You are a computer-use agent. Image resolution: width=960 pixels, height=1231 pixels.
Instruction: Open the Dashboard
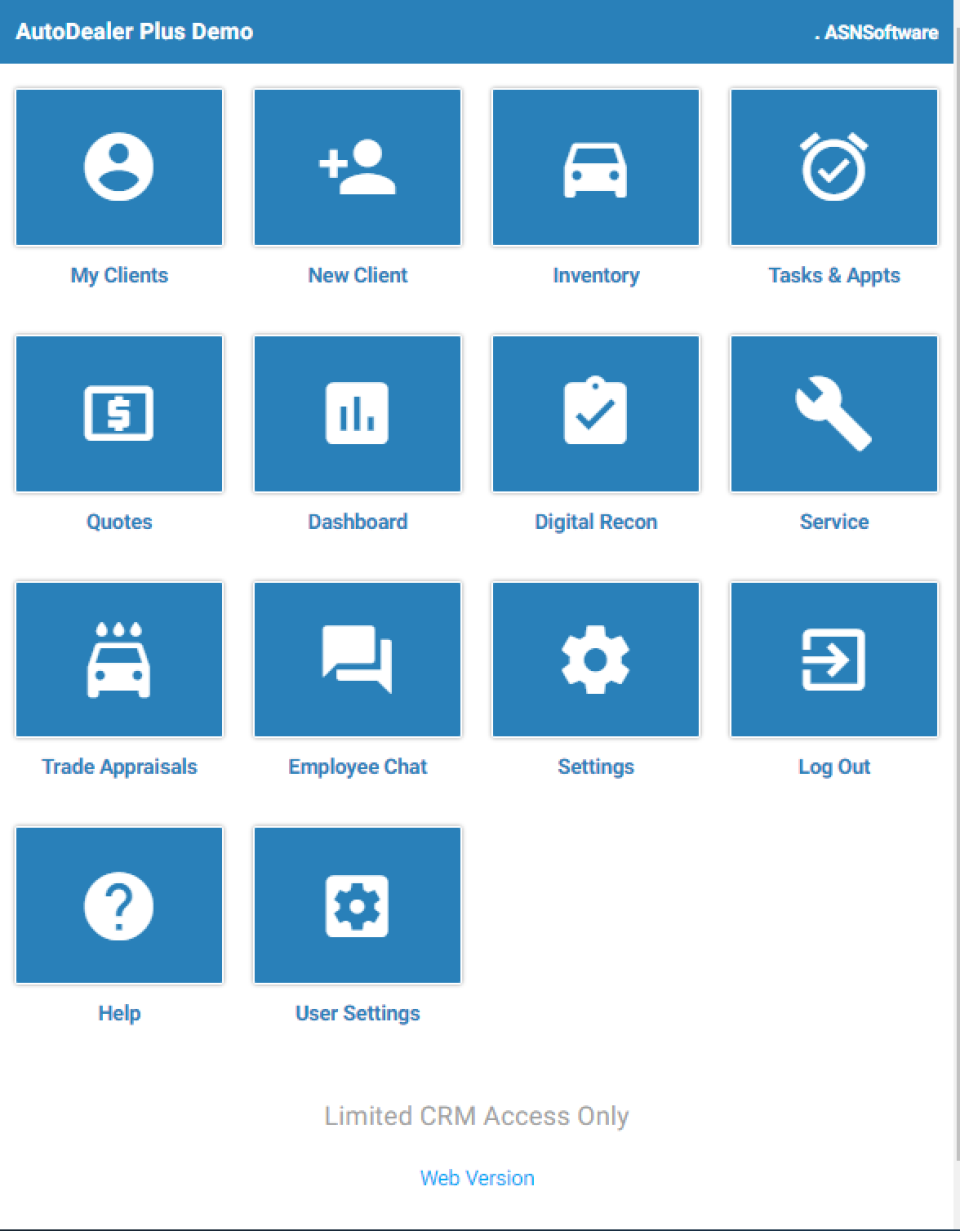point(357,413)
